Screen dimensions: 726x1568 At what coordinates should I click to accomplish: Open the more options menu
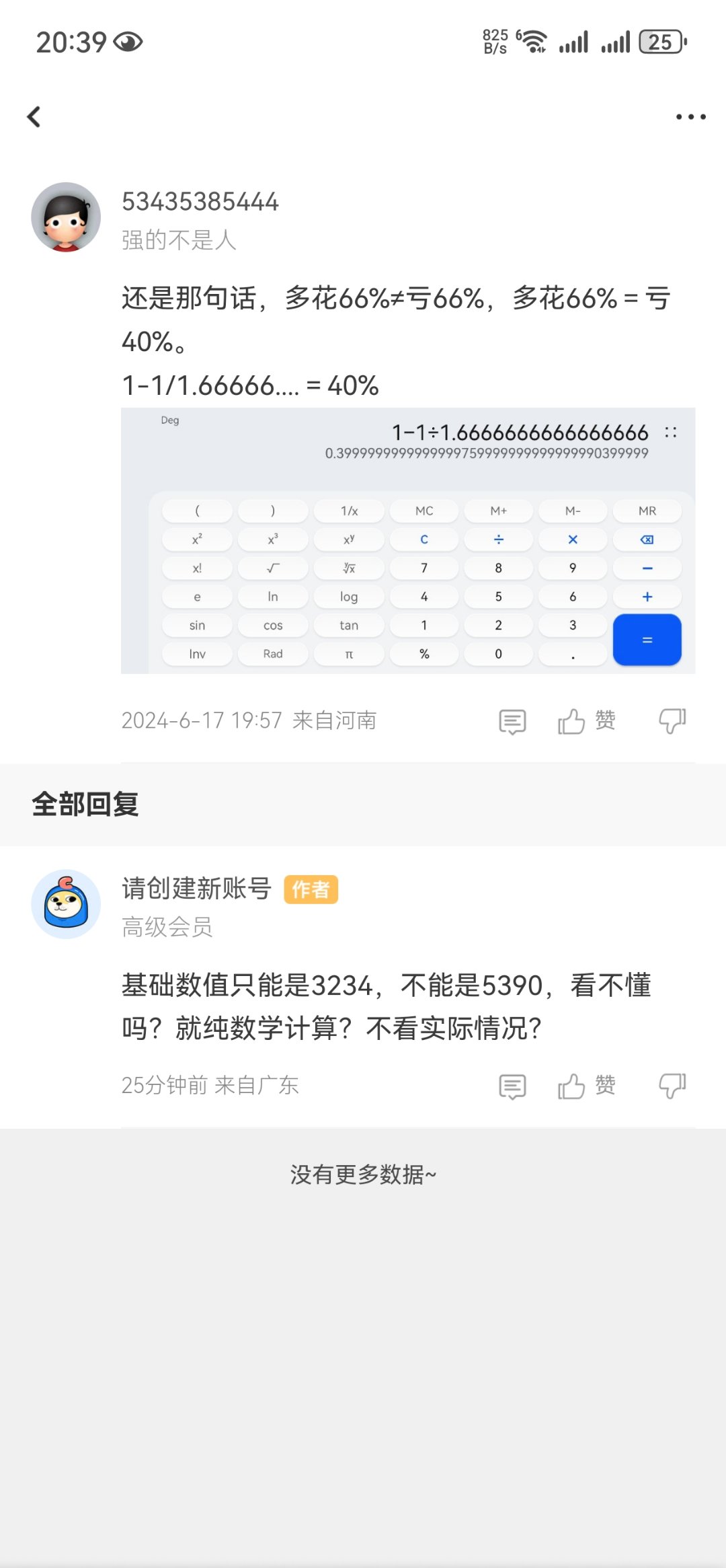click(692, 116)
